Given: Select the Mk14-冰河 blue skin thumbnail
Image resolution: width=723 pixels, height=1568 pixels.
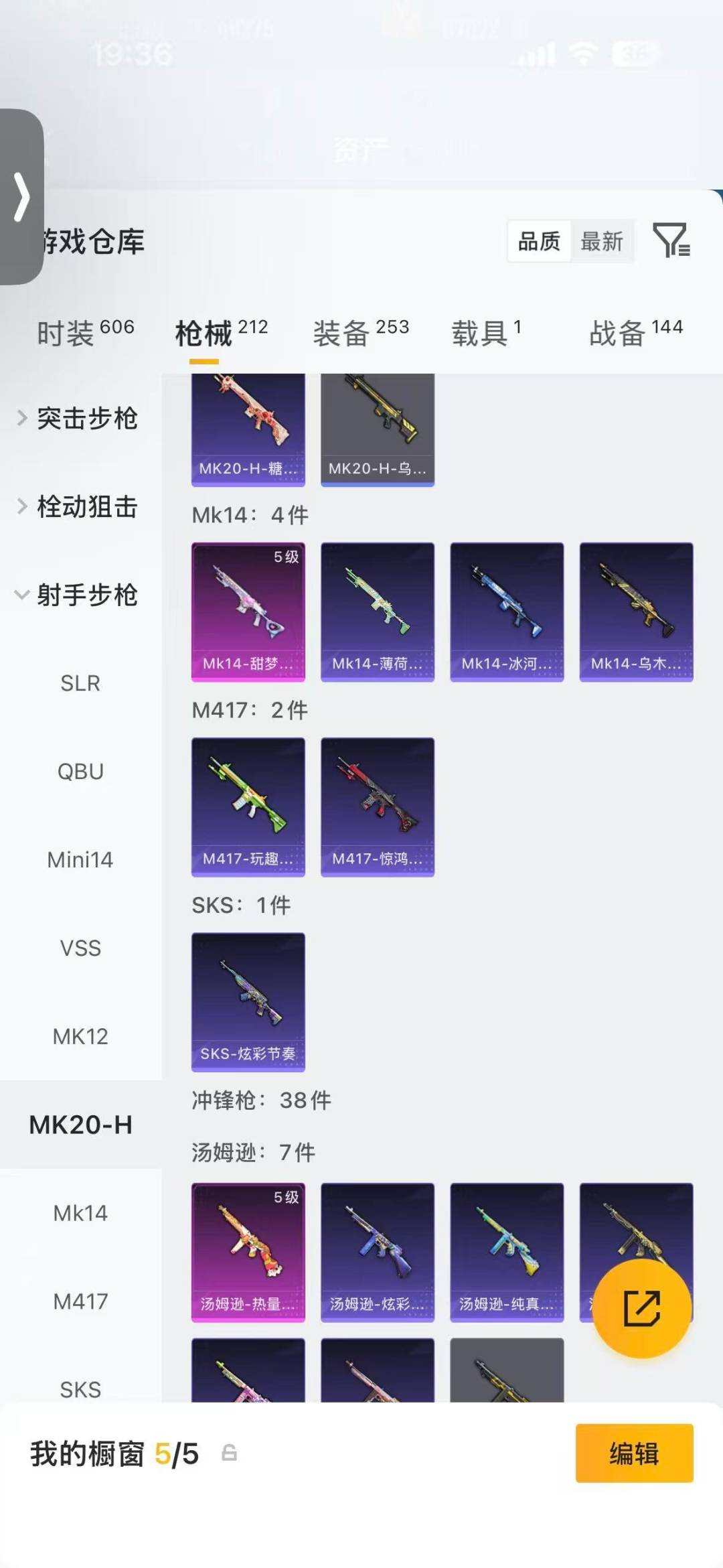Looking at the screenshot, I should click(x=506, y=610).
